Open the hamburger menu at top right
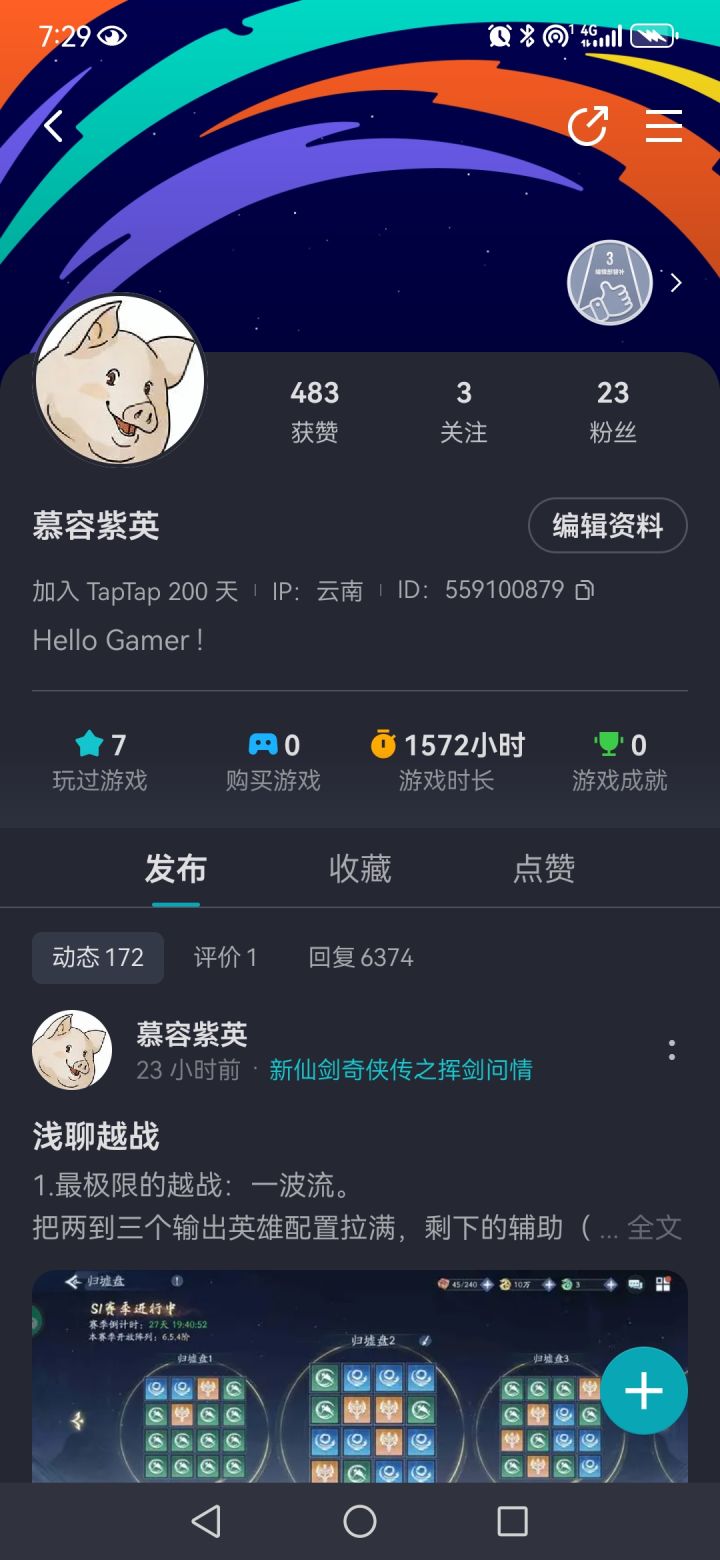This screenshot has height=1560, width=720. (663, 127)
